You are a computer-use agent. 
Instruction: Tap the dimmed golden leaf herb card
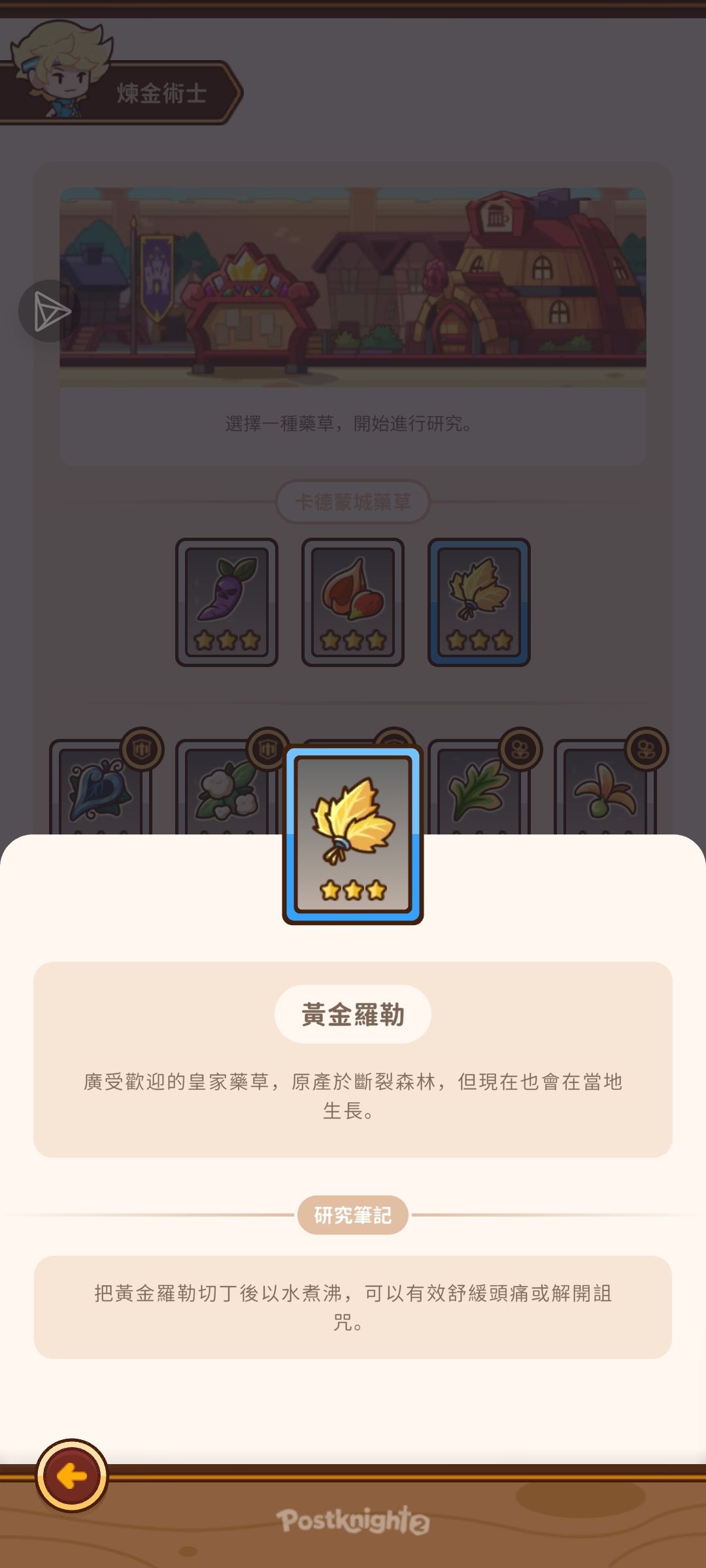pyautogui.click(x=479, y=602)
